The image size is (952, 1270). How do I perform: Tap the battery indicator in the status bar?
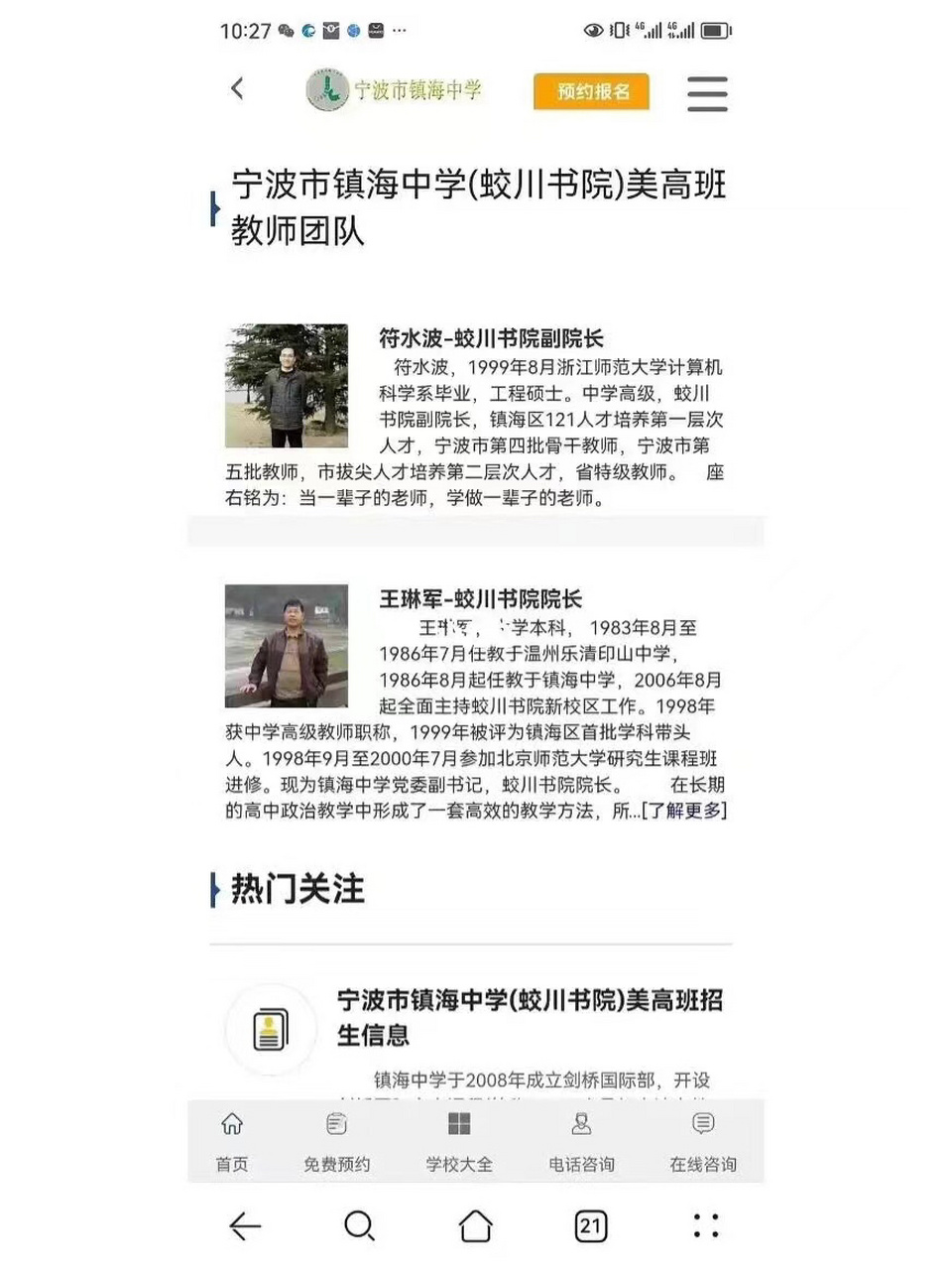pyautogui.click(x=712, y=30)
